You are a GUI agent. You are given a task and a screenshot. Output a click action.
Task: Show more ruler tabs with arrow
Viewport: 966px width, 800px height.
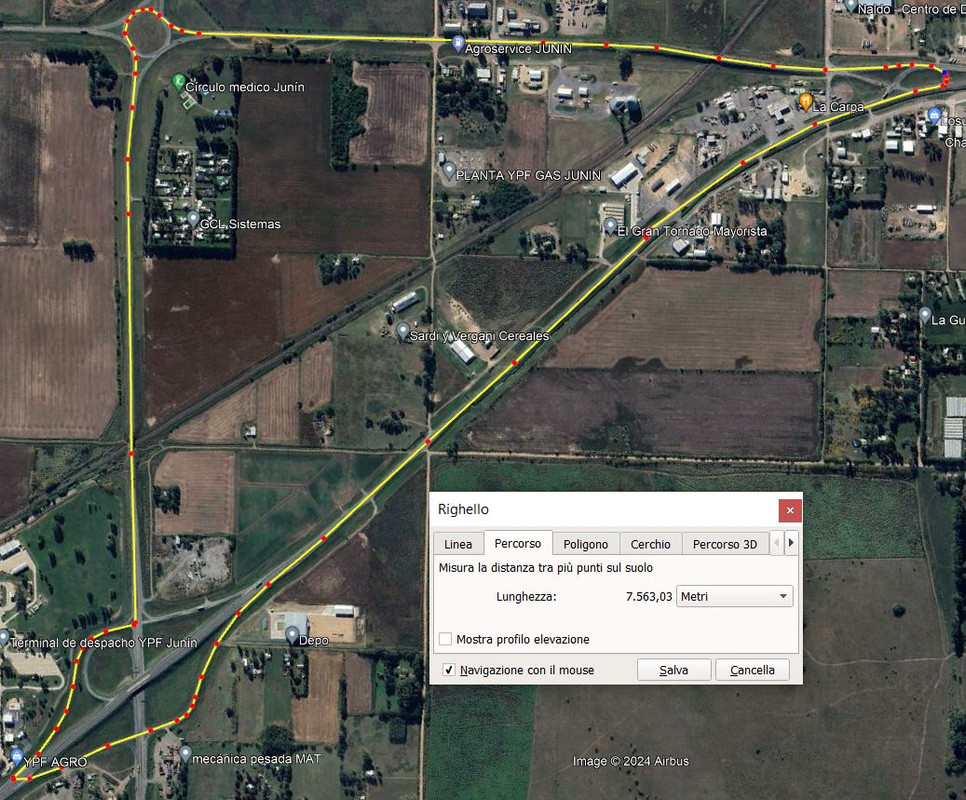tap(791, 543)
